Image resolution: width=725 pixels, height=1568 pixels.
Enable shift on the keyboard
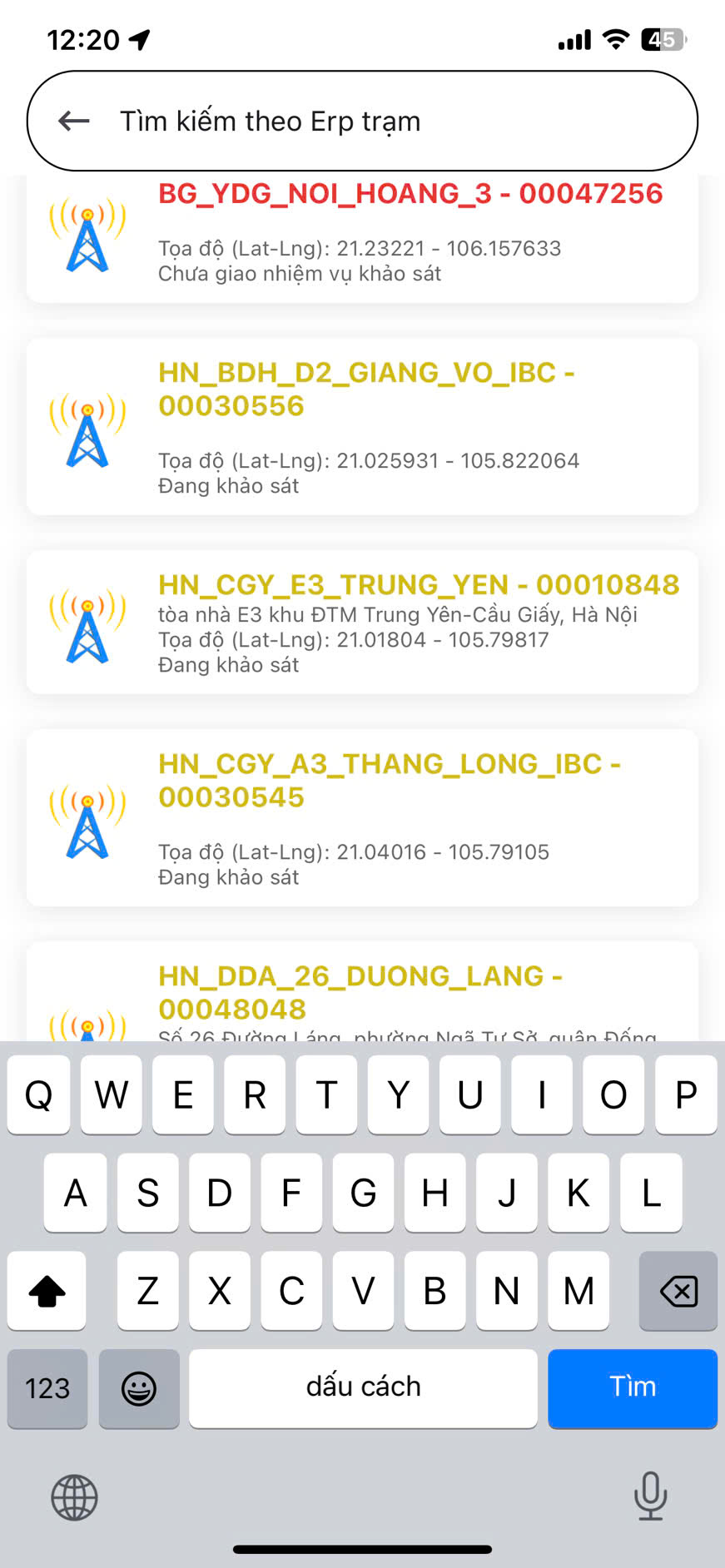[x=47, y=1291]
